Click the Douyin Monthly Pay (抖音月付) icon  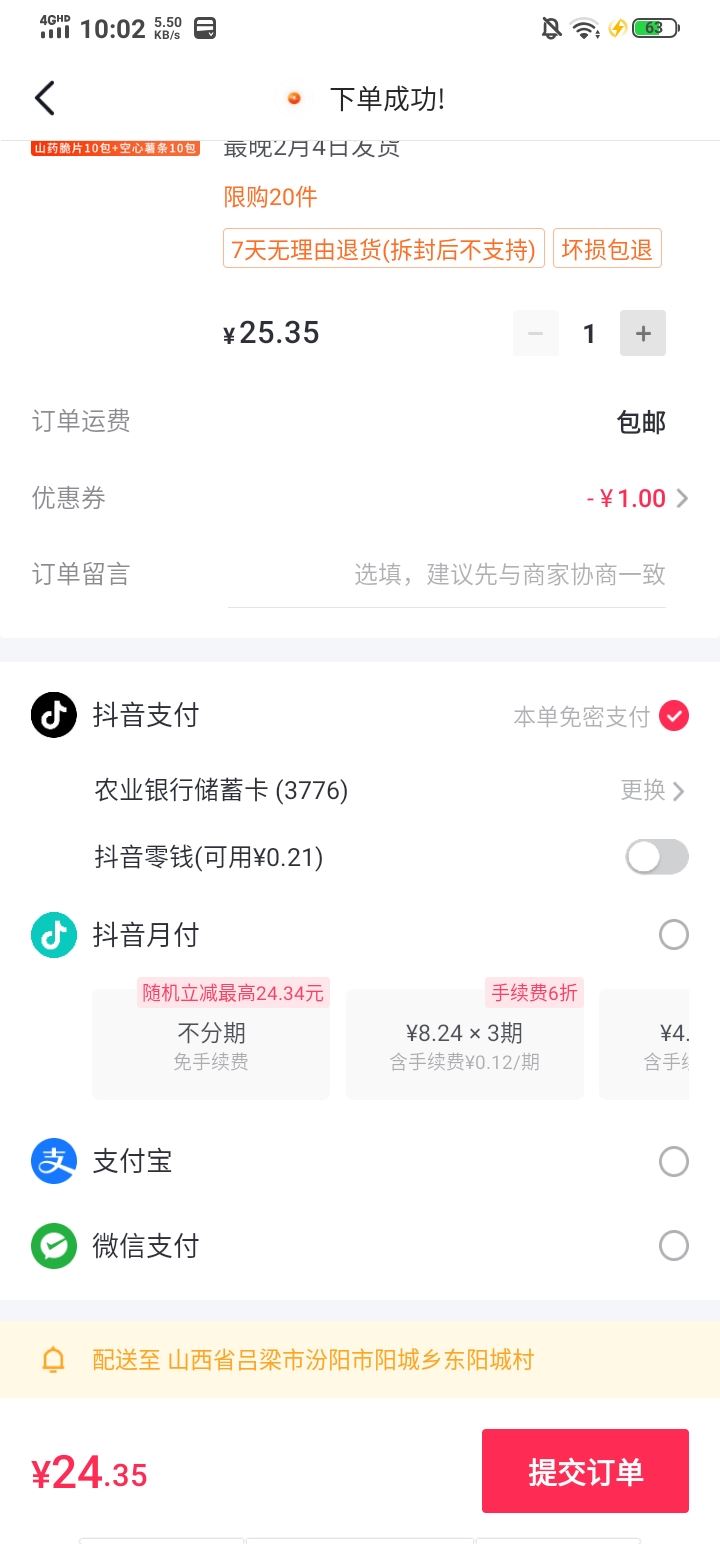point(53,934)
